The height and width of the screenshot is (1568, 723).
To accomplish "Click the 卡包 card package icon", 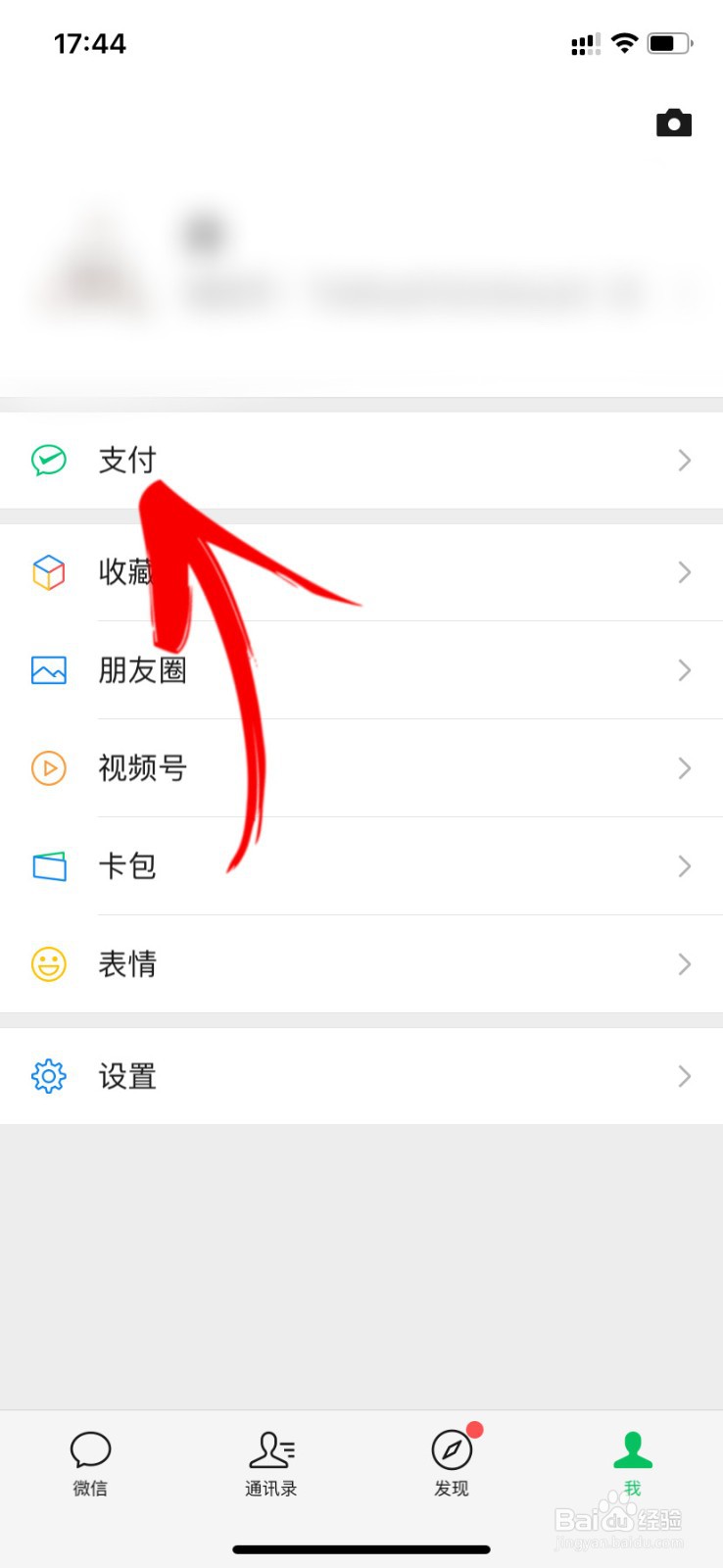I will click(49, 866).
